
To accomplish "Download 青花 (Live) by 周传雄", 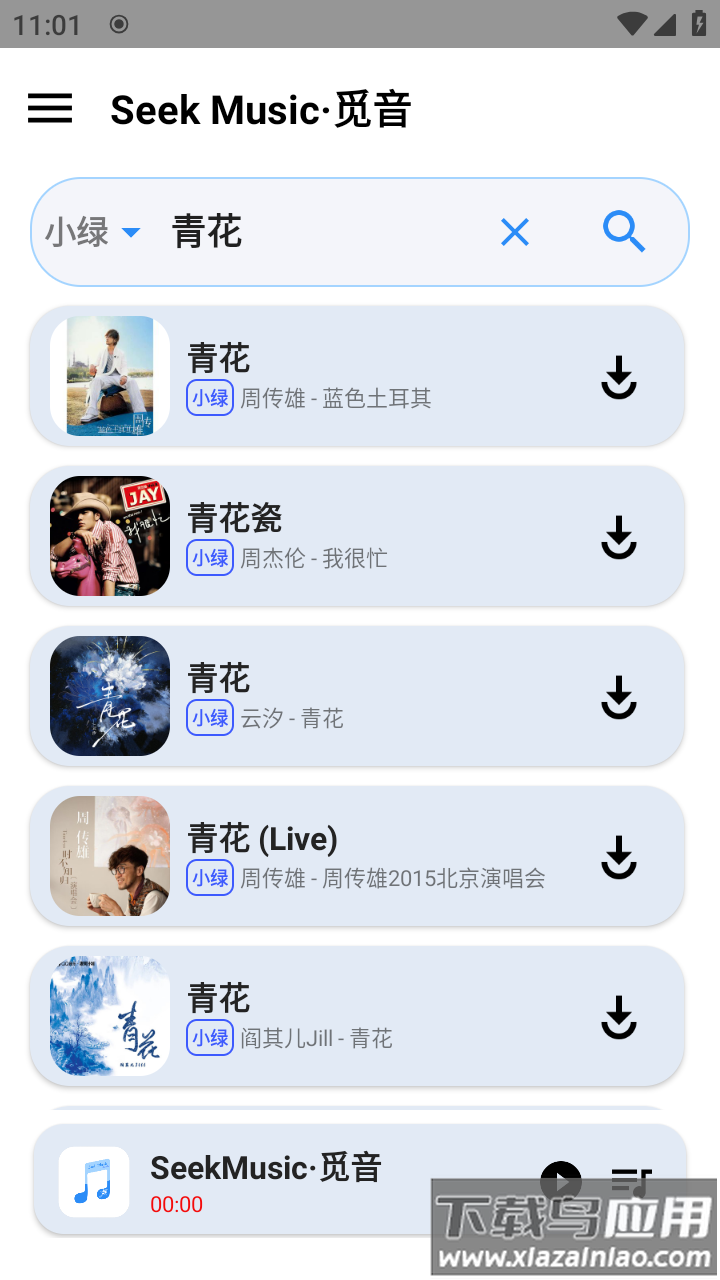I will point(618,857).
